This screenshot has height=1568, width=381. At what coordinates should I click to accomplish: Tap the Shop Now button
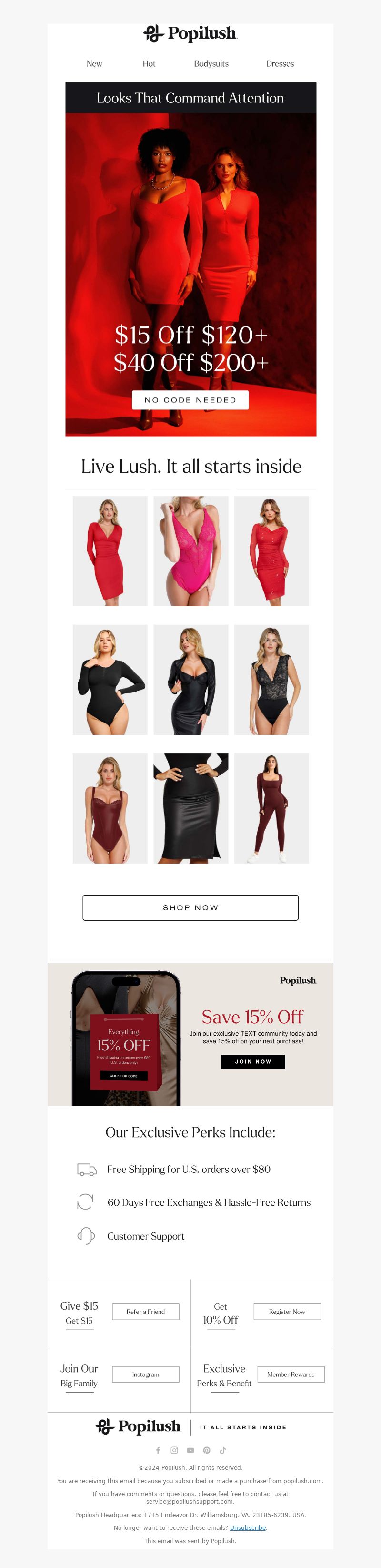190,907
